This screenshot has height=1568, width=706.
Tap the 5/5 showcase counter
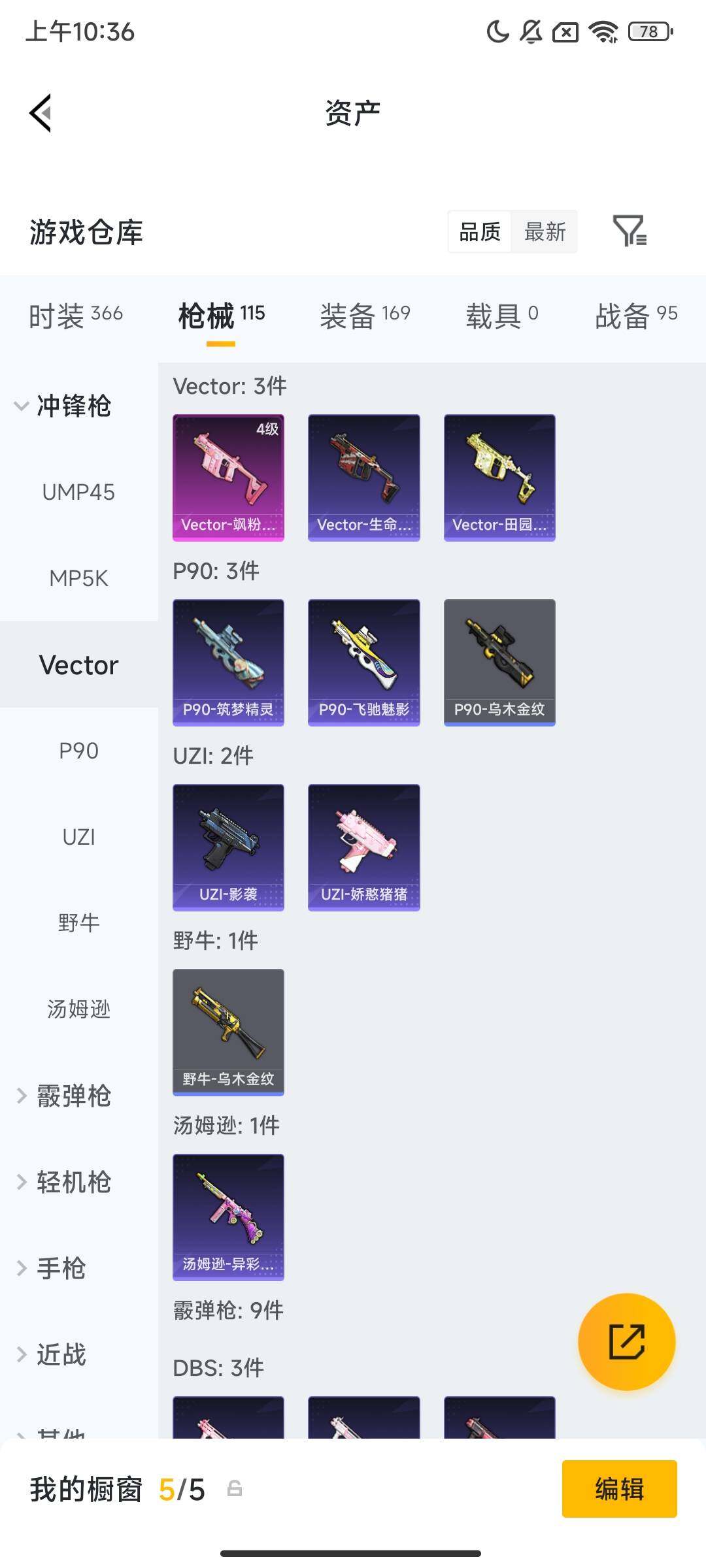(x=182, y=1490)
